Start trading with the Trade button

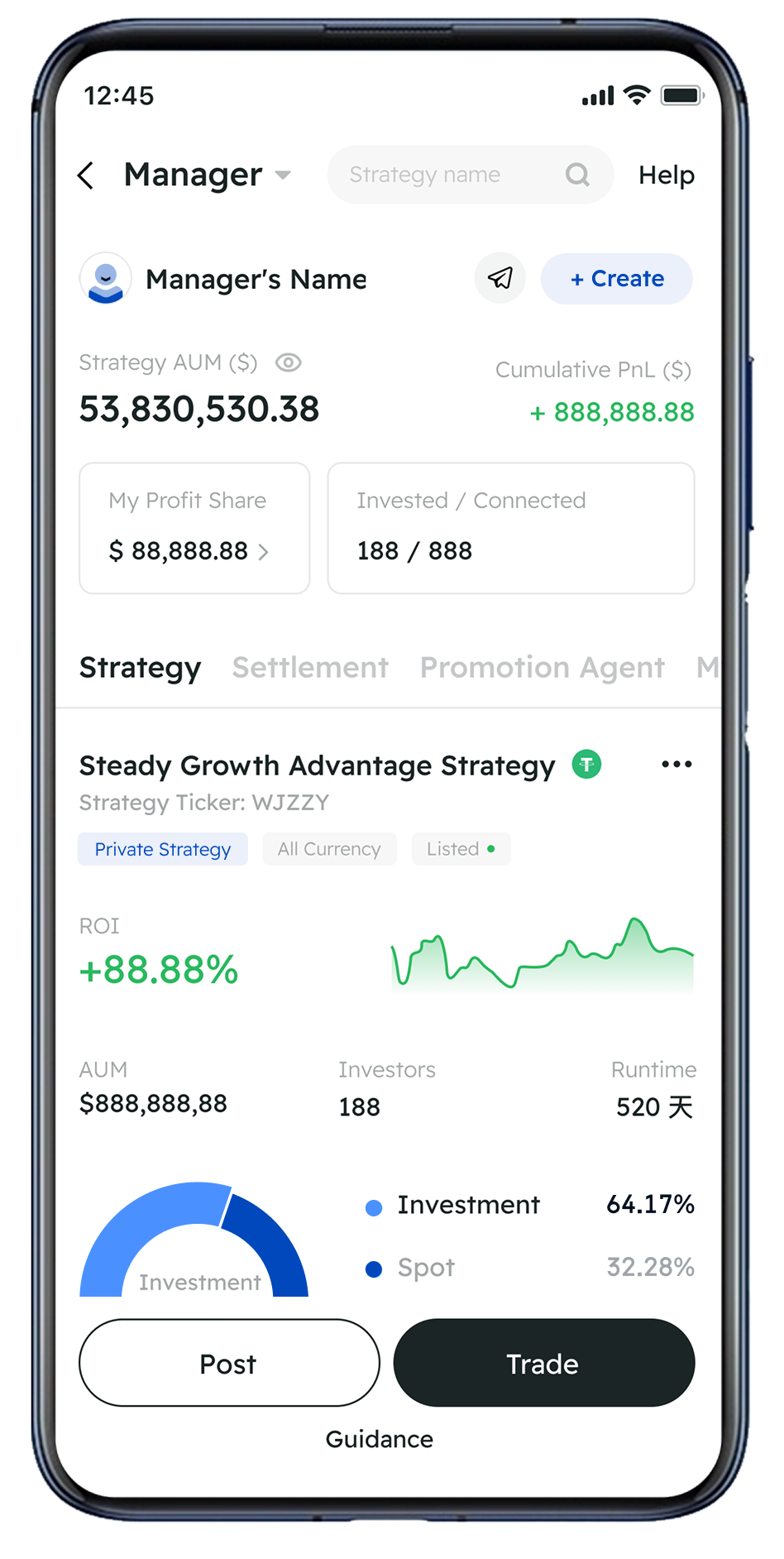(x=543, y=1363)
